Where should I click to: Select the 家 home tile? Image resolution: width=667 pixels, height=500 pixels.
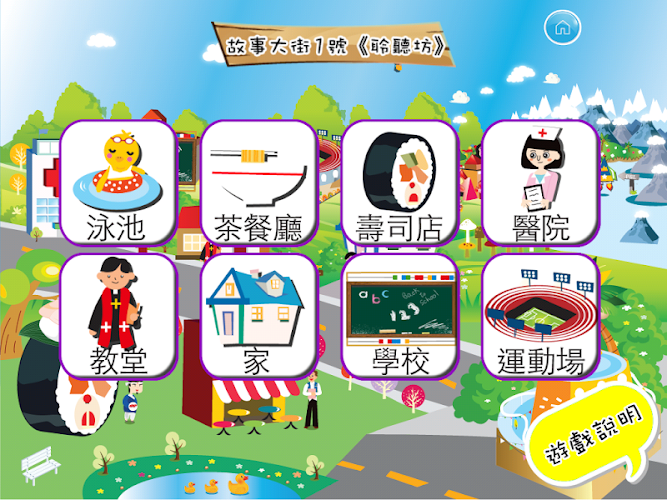259,315
